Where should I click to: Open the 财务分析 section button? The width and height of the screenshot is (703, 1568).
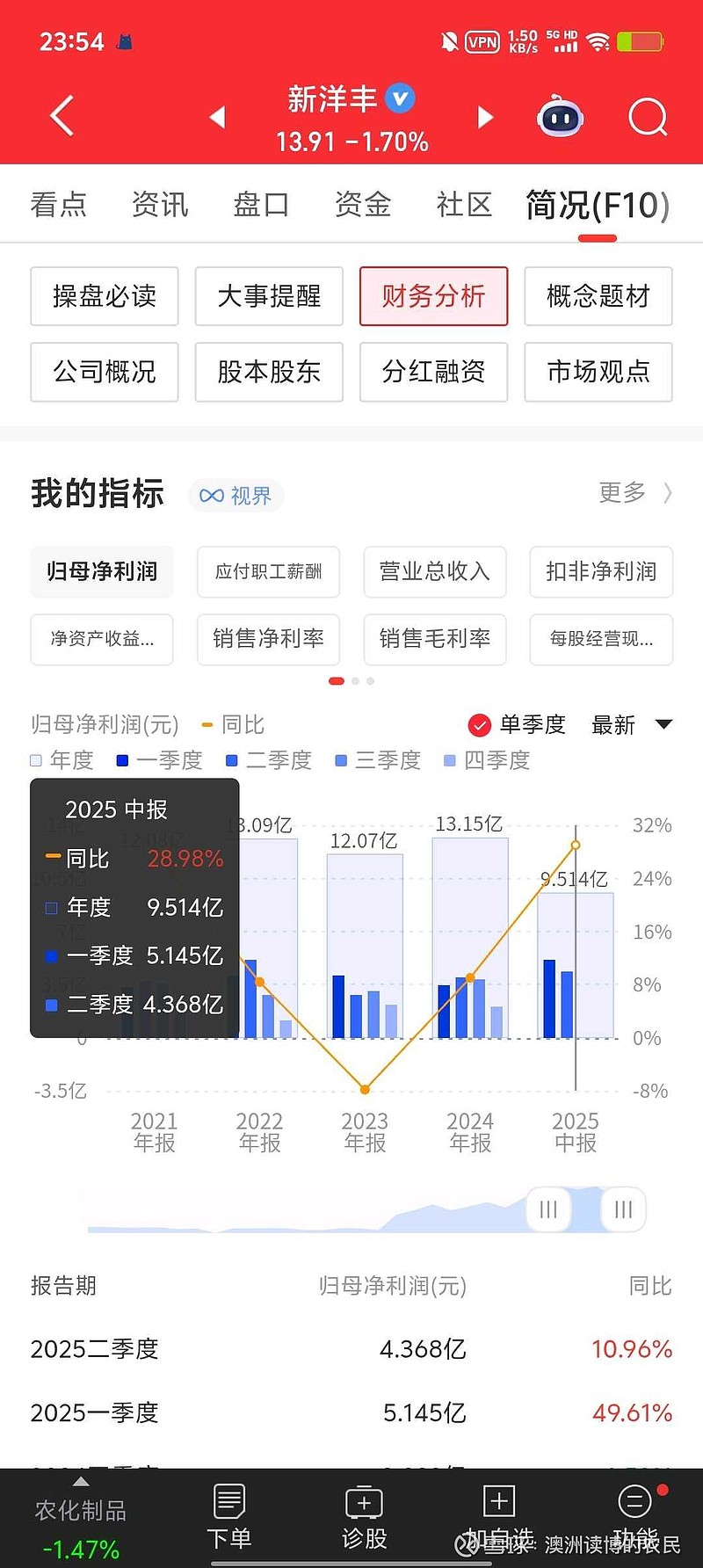pos(433,296)
